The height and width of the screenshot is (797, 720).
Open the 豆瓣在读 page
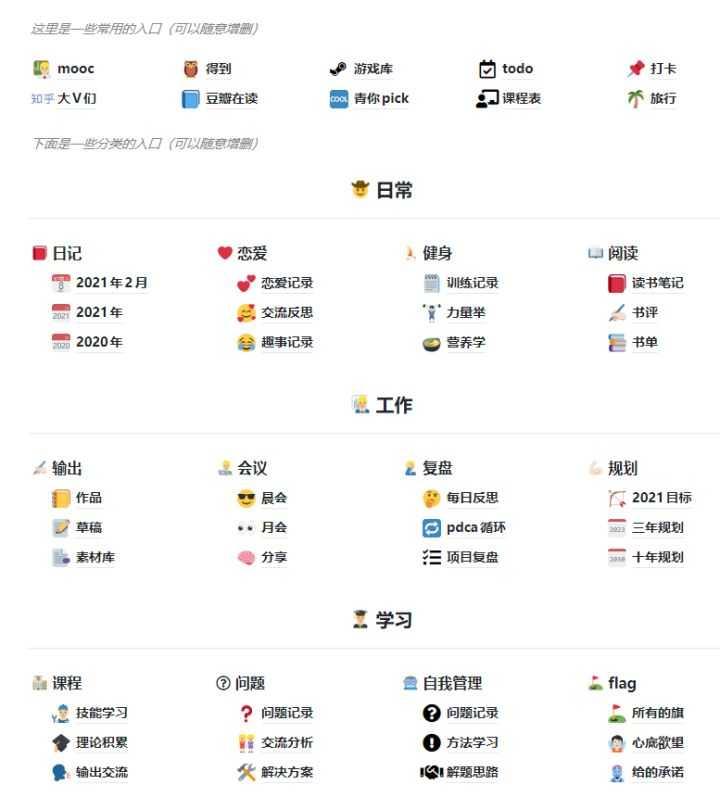[x=230, y=98]
